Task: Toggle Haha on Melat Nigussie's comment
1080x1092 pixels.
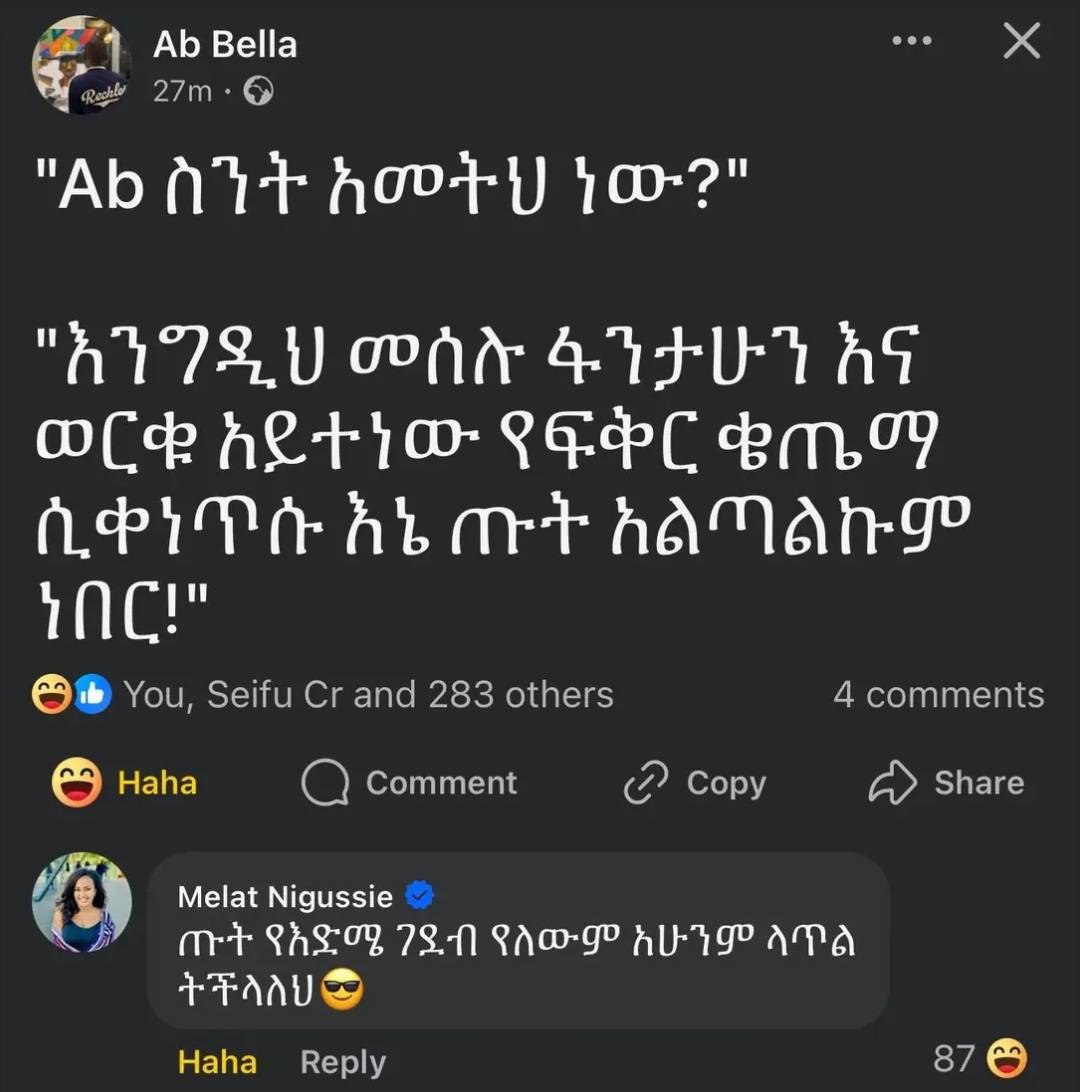Action: pos(217,1063)
